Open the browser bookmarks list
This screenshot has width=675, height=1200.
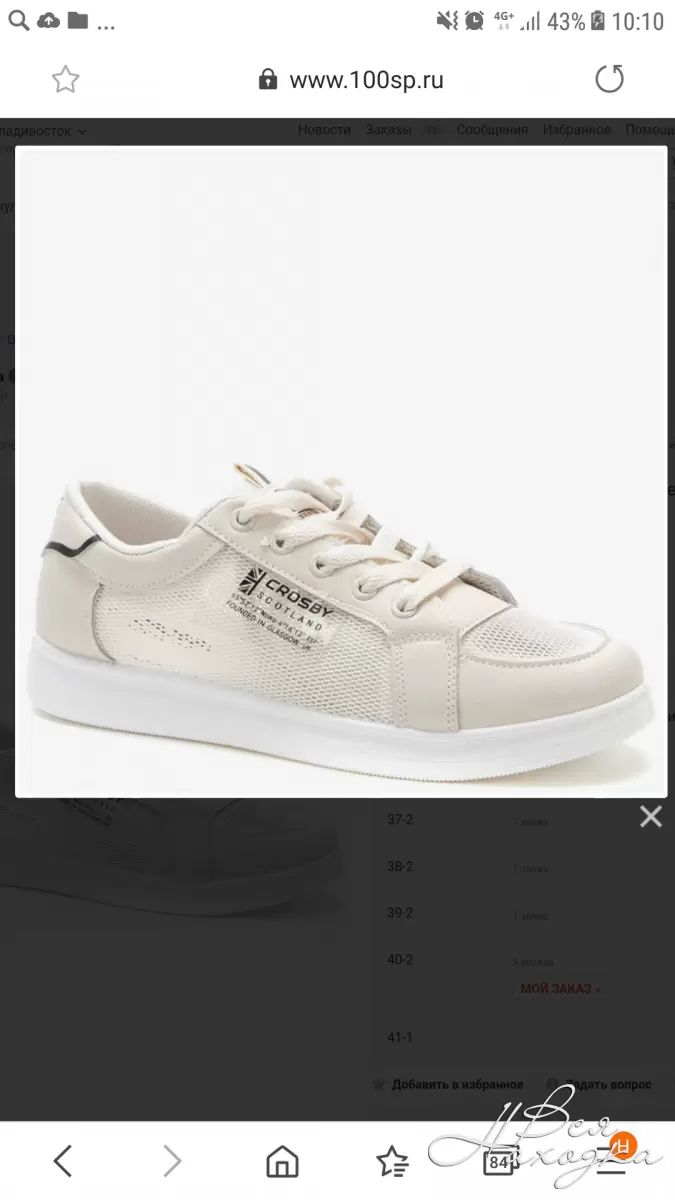(x=392, y=1161)
